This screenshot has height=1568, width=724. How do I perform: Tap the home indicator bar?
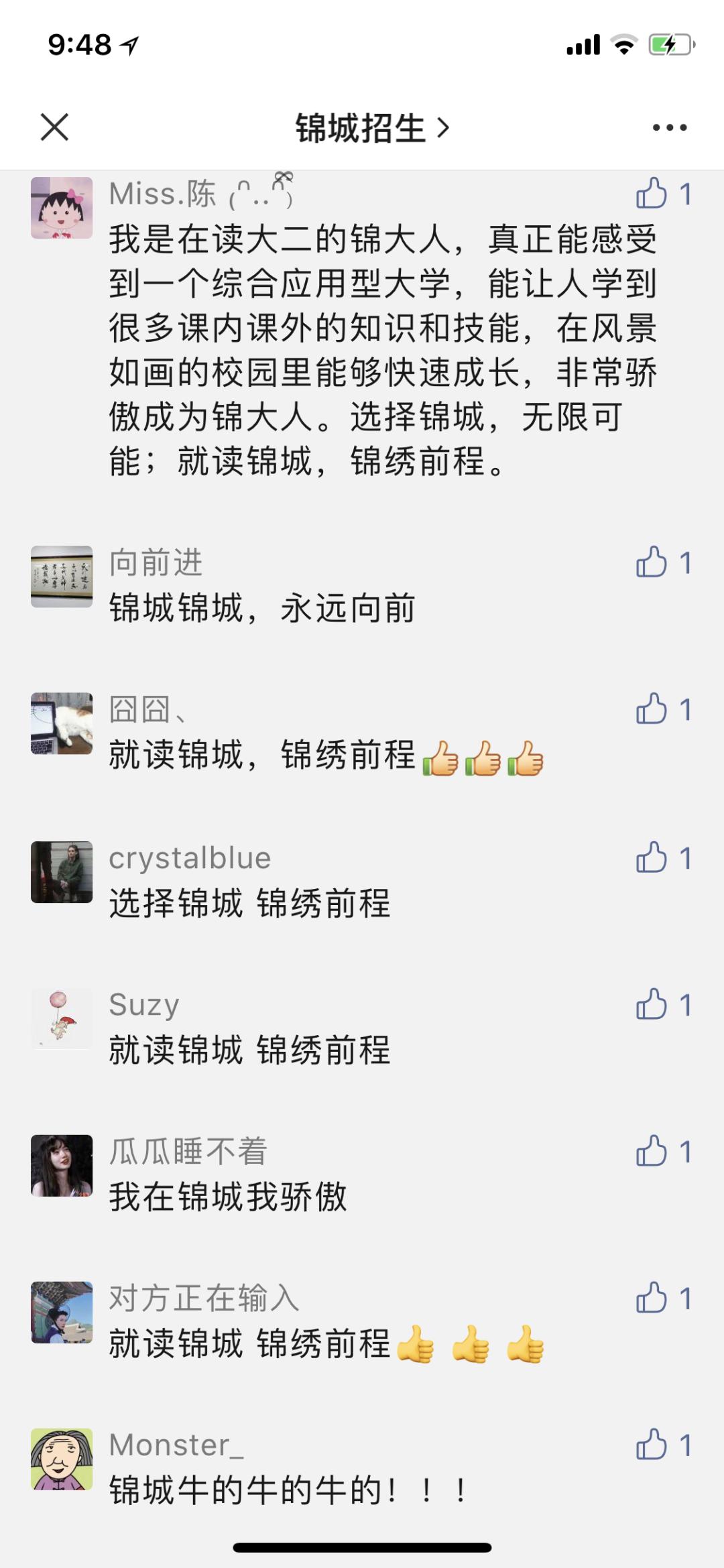(362, 1549)
